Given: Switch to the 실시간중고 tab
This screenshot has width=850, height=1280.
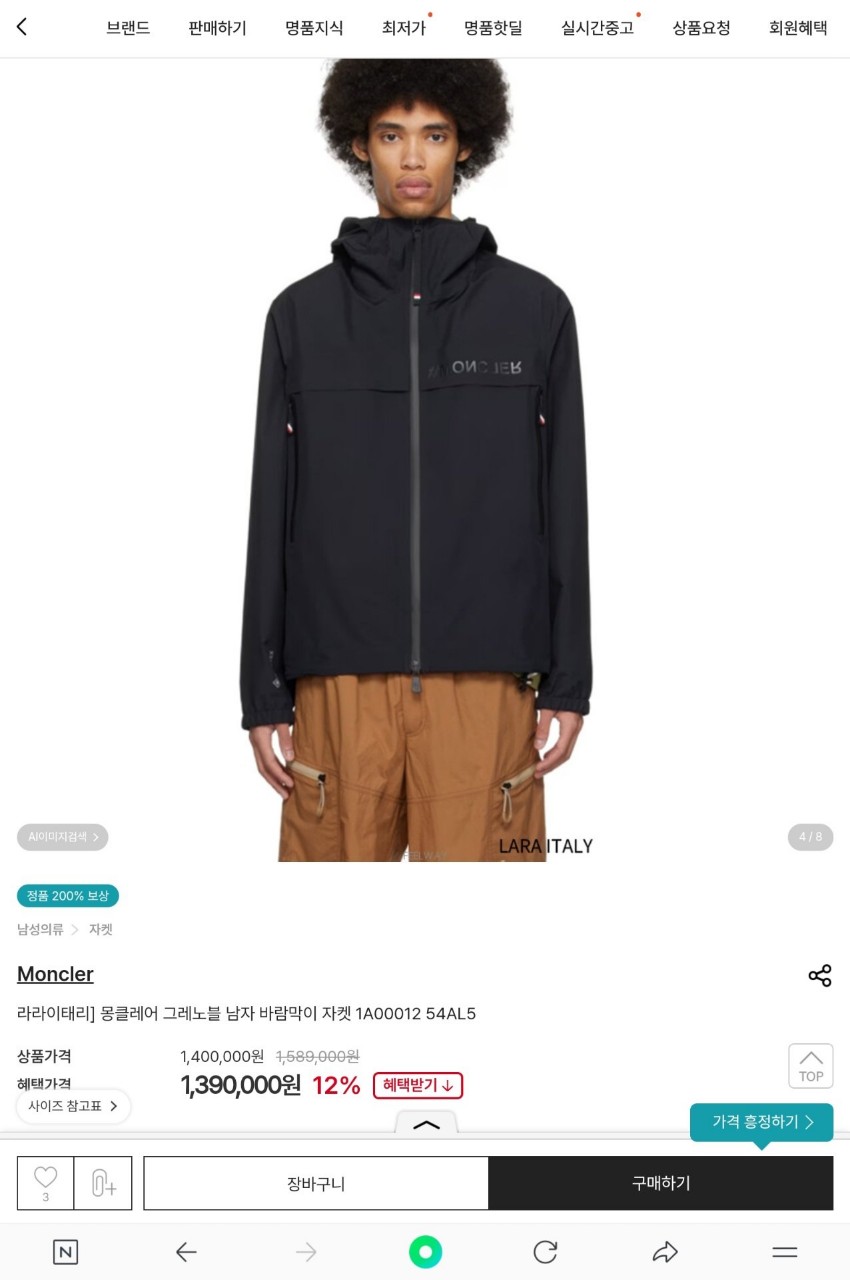Looking at the screenshot, I should coord(597,28).
